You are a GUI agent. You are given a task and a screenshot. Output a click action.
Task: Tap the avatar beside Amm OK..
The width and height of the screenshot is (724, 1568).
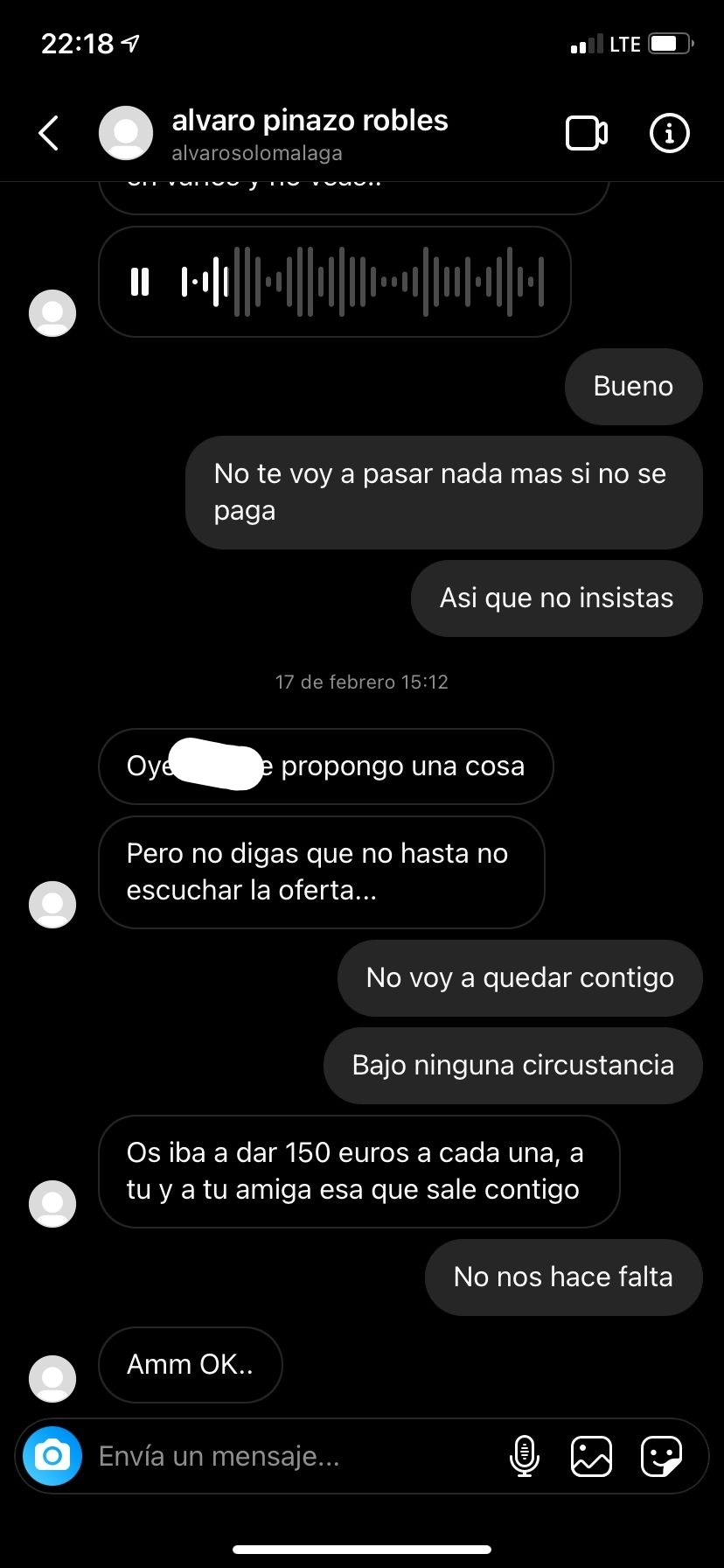tap(52, 1379)
